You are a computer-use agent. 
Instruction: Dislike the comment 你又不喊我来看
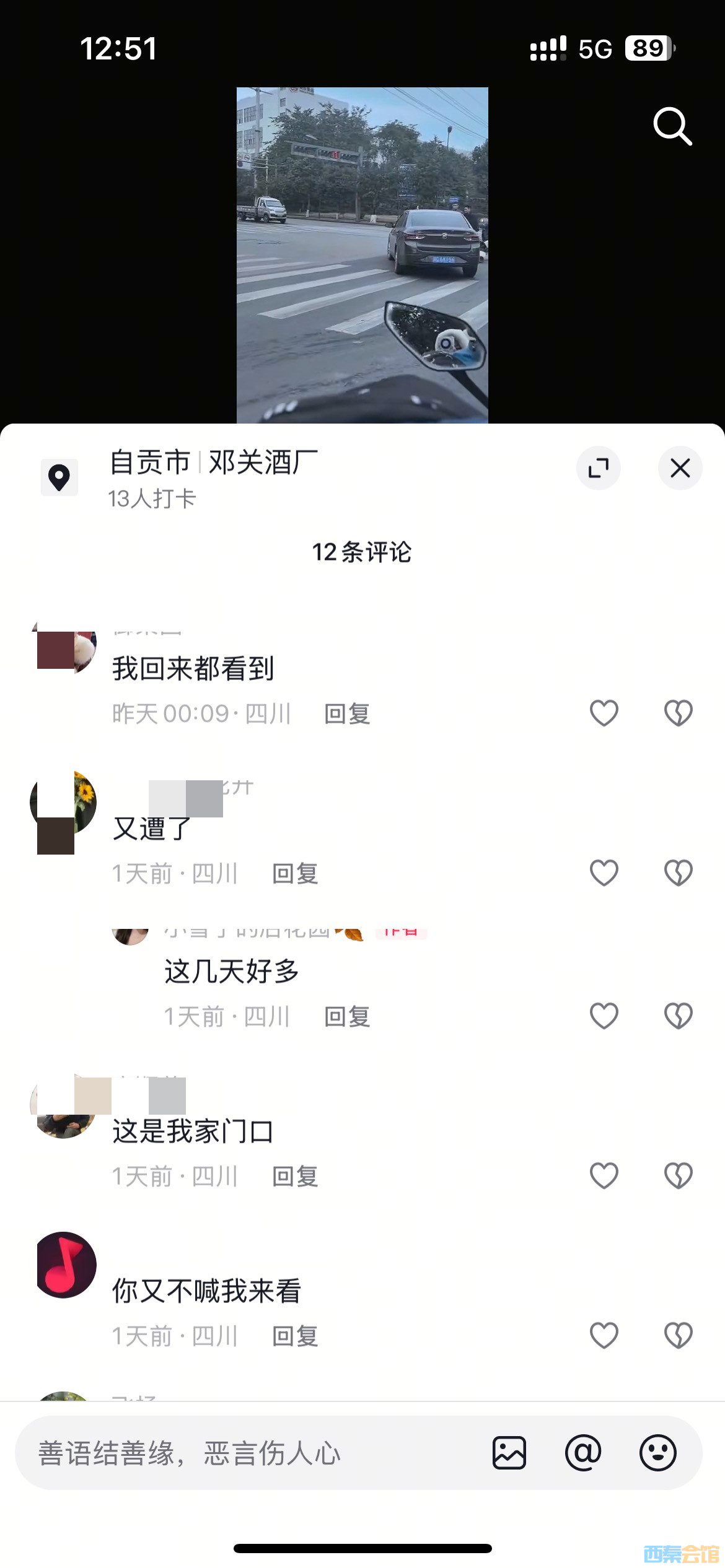click(678, 1335)
